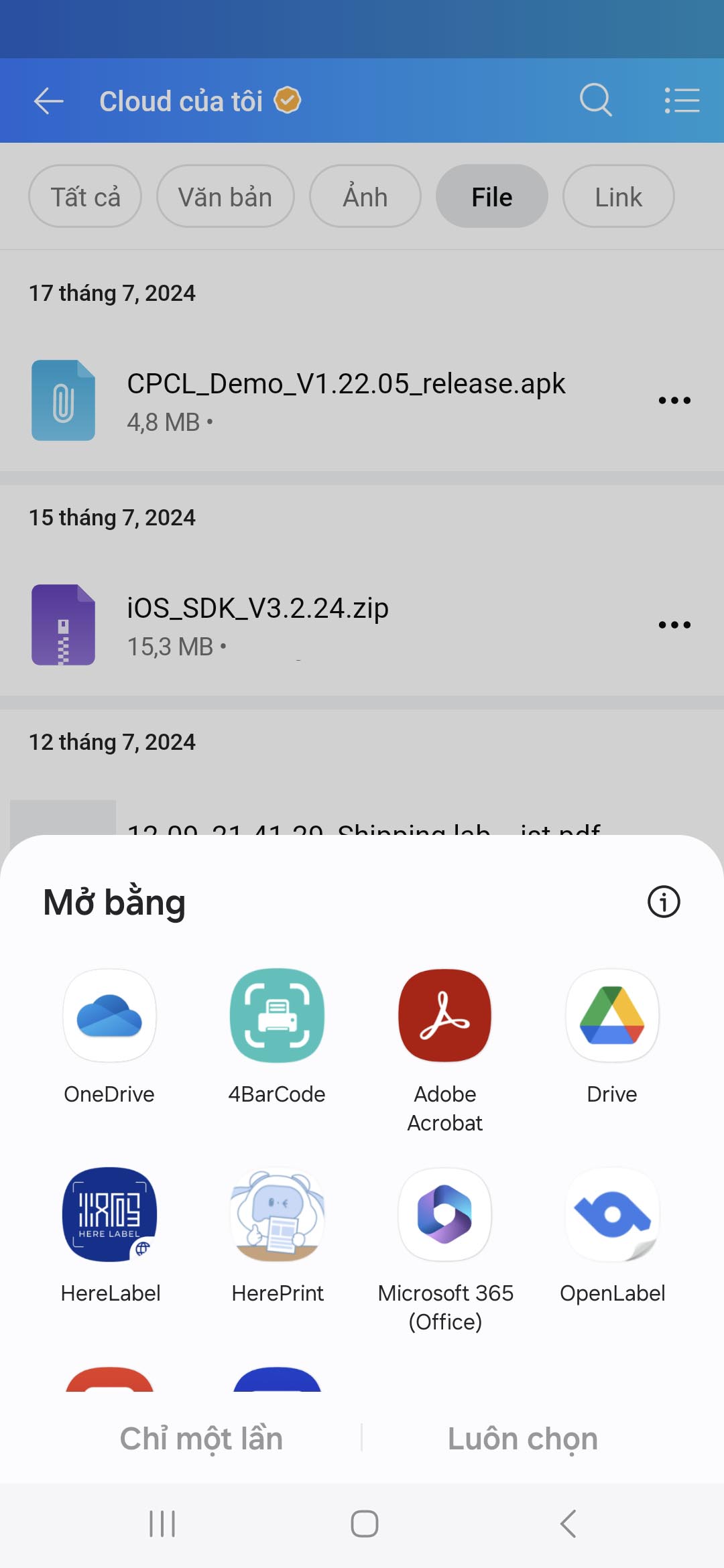The height and width of the screenshot is (1568, 724).
Task: Search in Cloud của tôi
Action: tap(595, 101)
